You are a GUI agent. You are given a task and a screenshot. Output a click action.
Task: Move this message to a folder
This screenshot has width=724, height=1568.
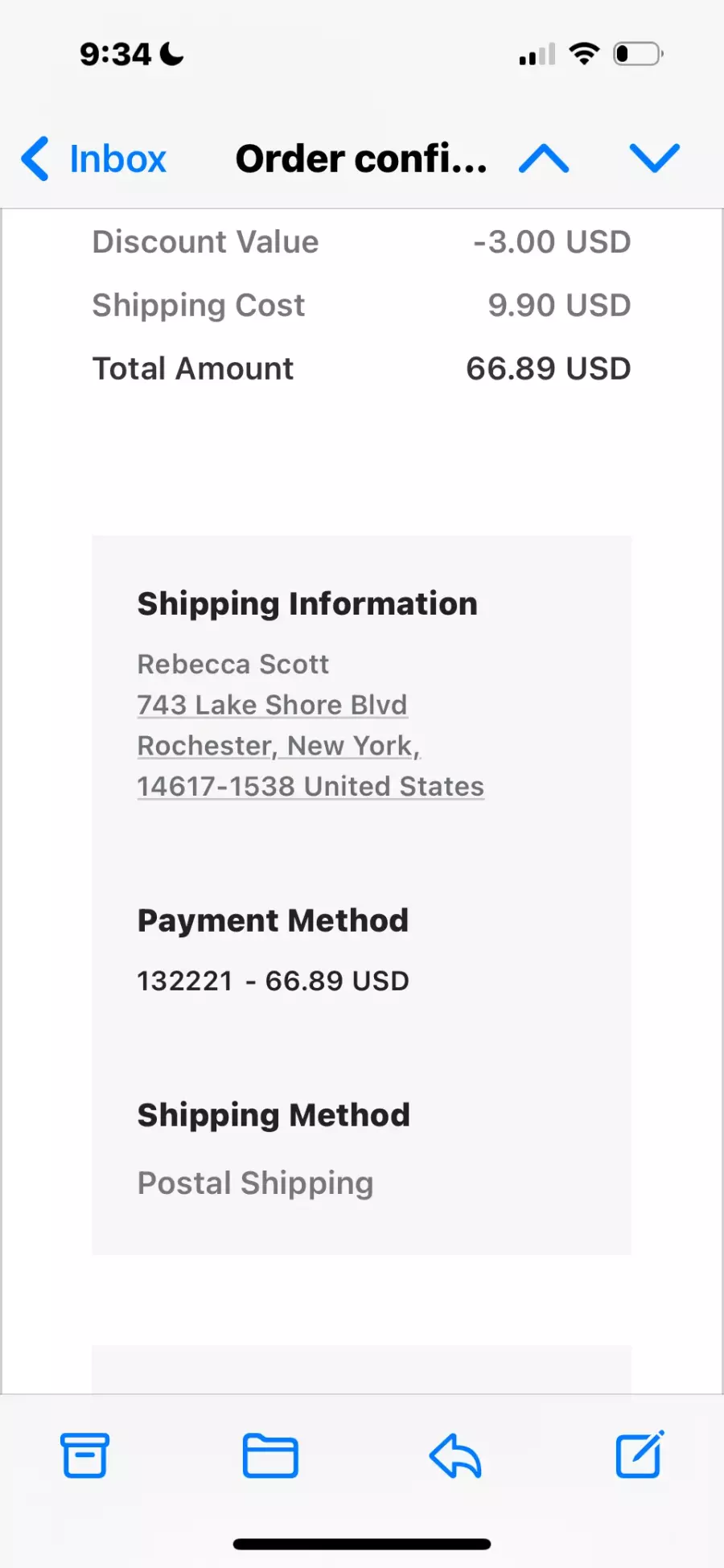(270, 1456)
